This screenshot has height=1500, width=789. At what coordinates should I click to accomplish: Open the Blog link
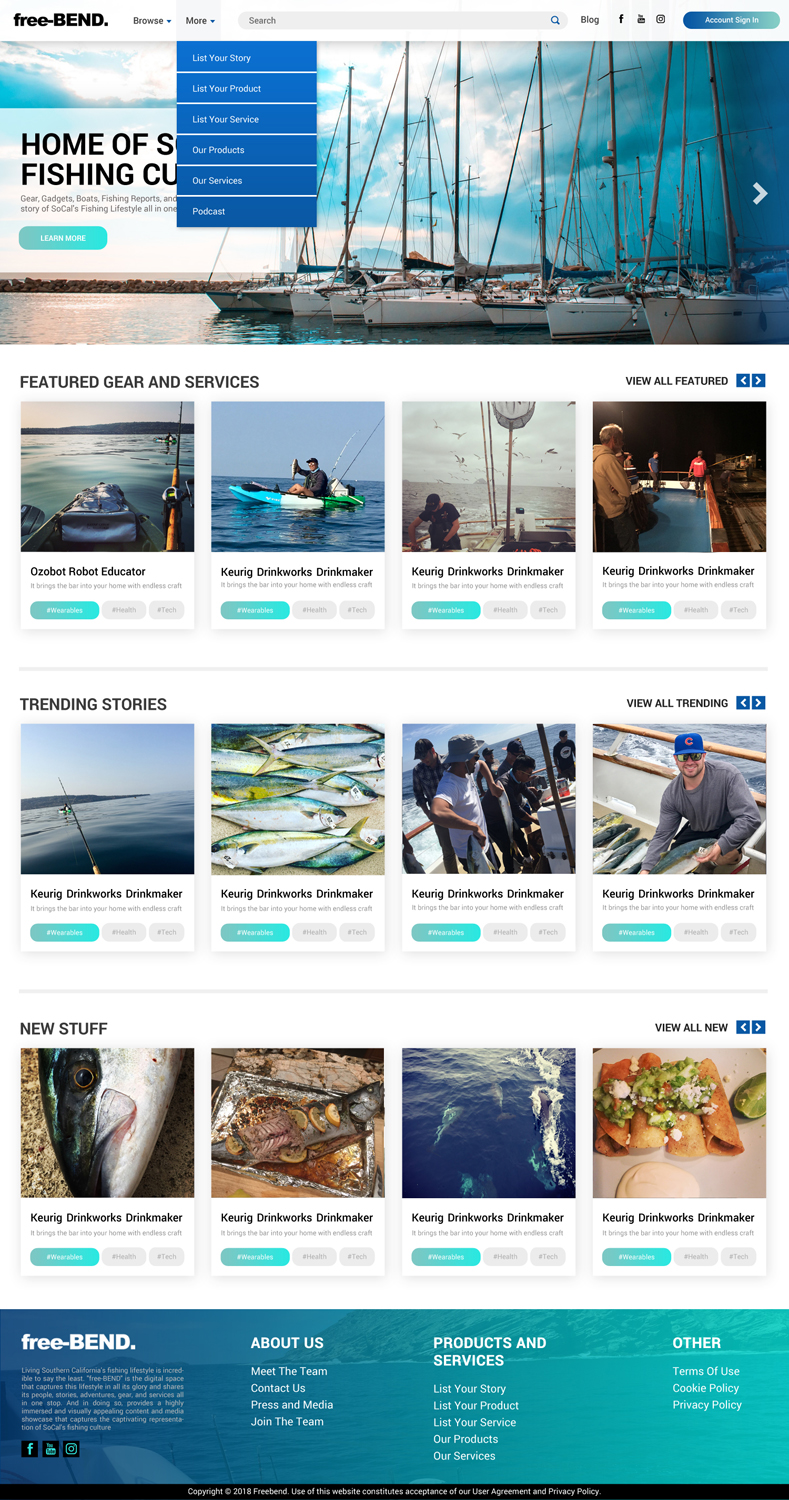point(590,20)
